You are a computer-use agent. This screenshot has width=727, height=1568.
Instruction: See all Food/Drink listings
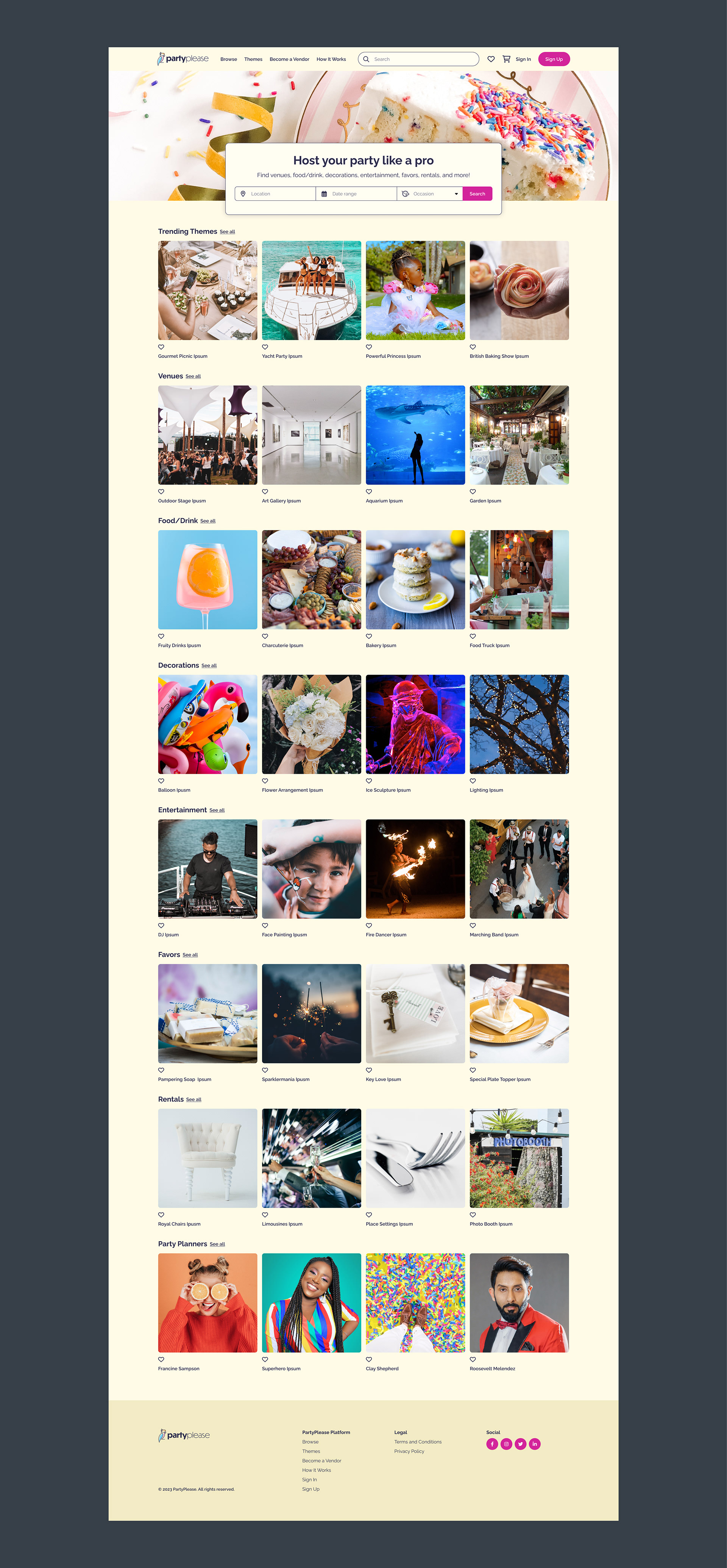pos(208,521)
